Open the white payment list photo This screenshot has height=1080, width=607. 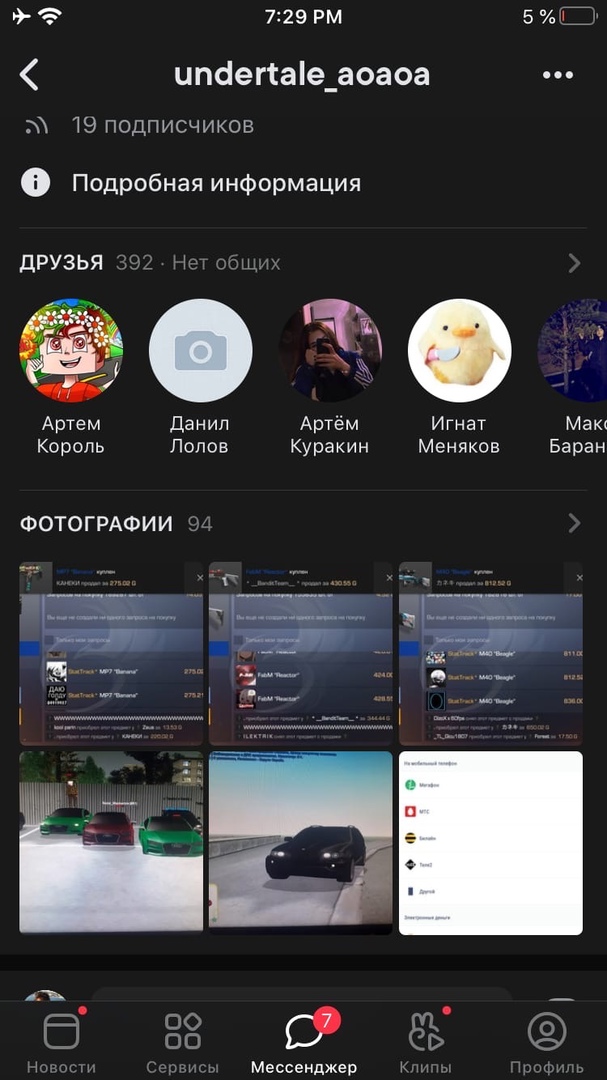pos(490,843)
